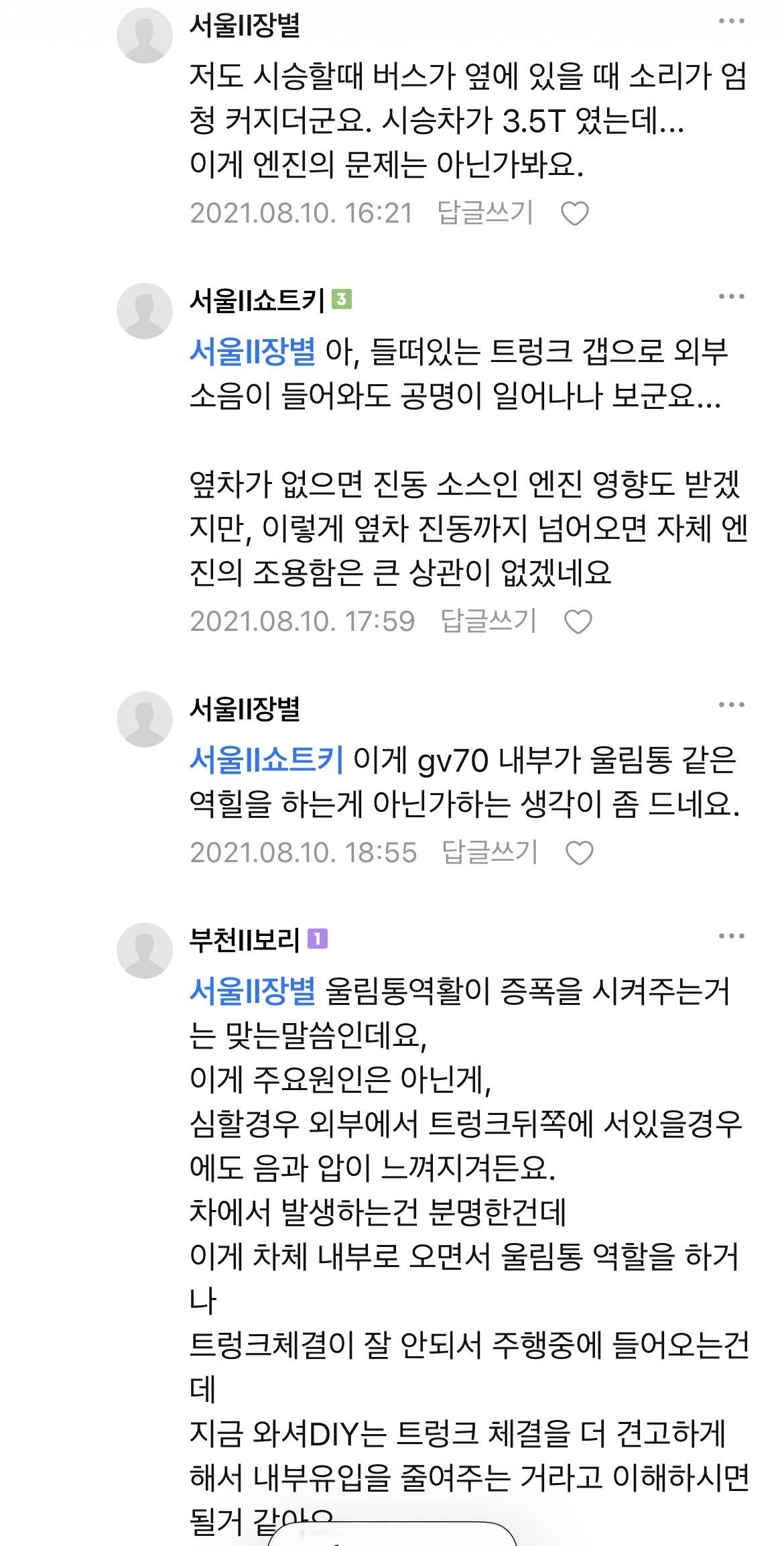
Task: View 부천II보리's profile picture
Action: tap(145, 950)
